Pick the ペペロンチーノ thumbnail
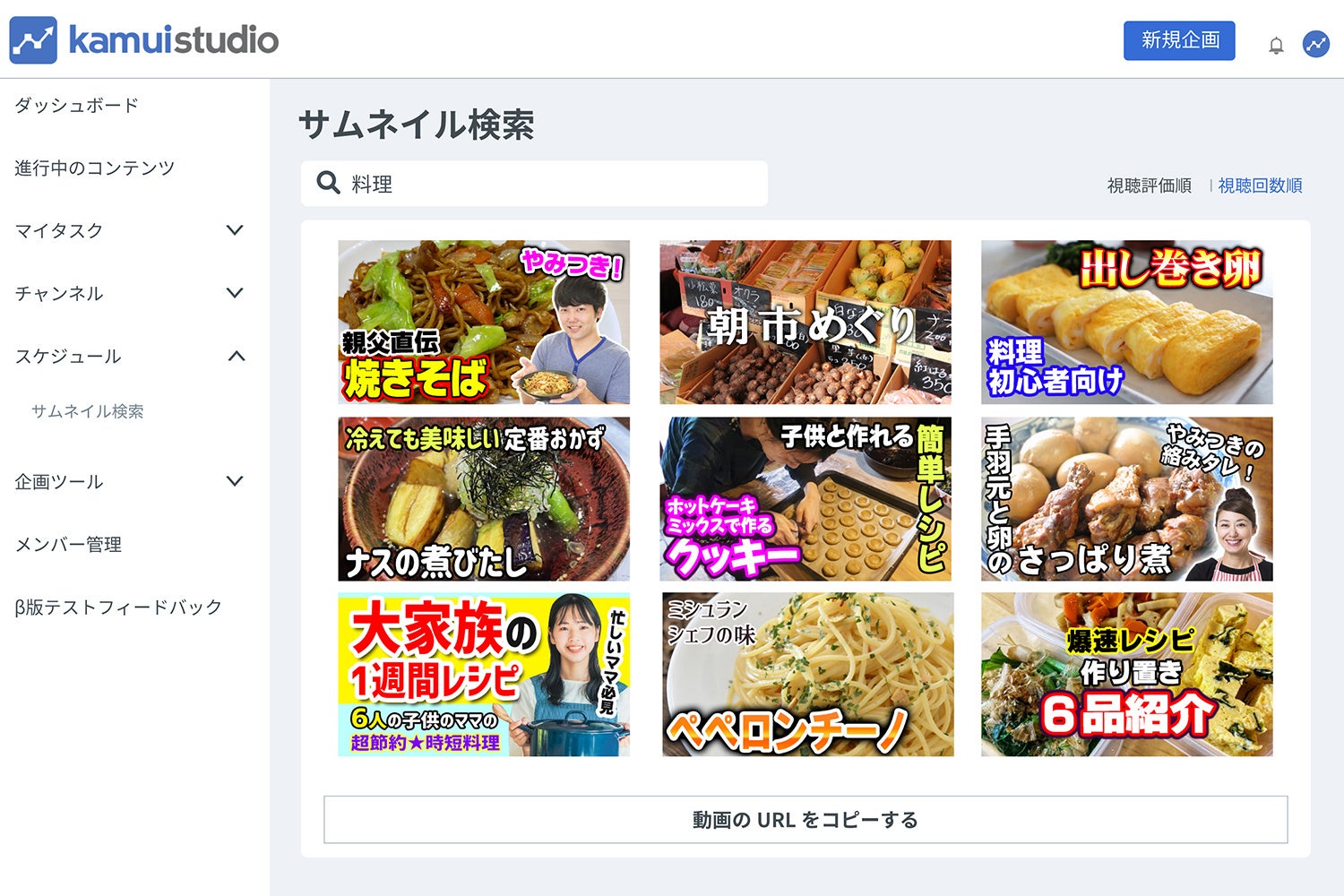Image resolution: width=1344 pixels, height=896 pixels. tap(807, 674)
